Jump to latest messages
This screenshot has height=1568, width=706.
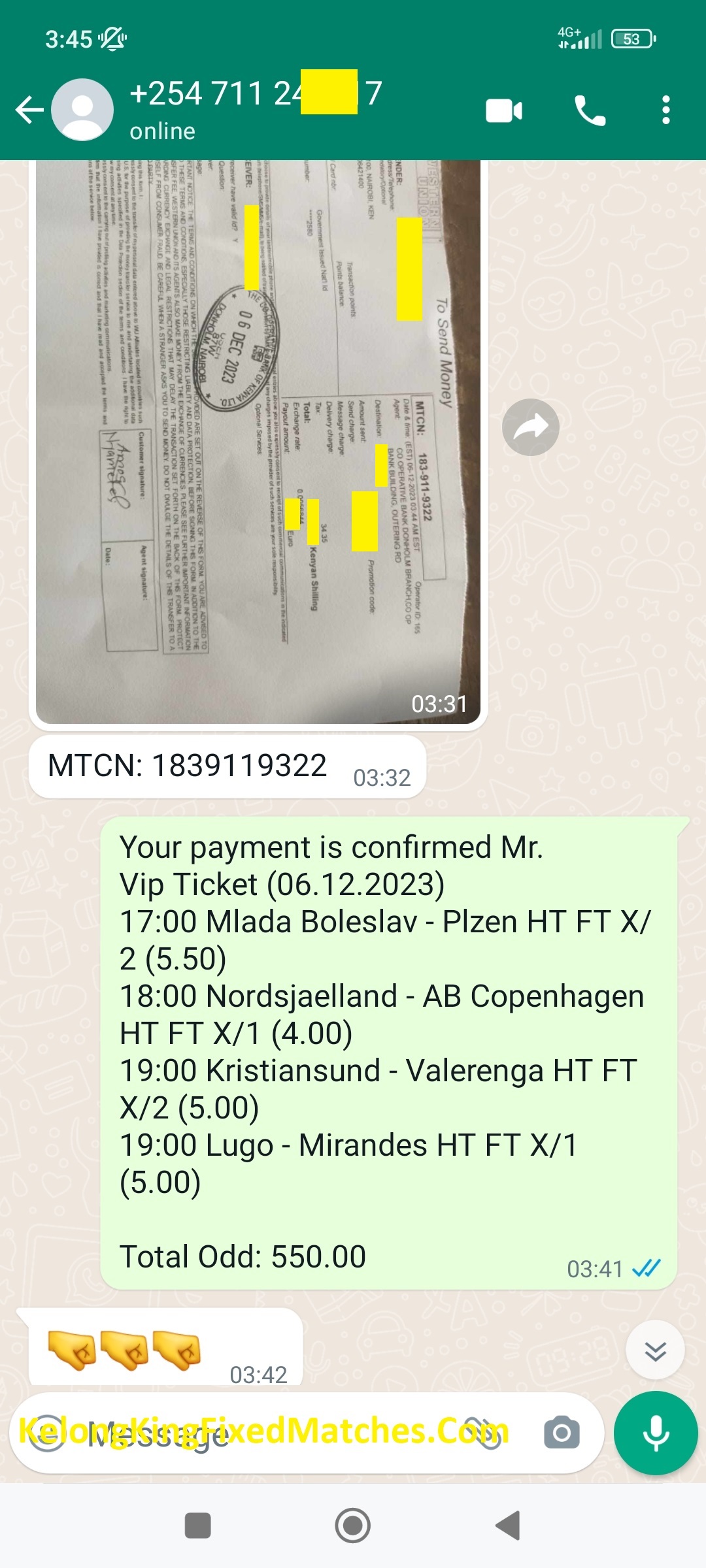[x=655, y=1350]
